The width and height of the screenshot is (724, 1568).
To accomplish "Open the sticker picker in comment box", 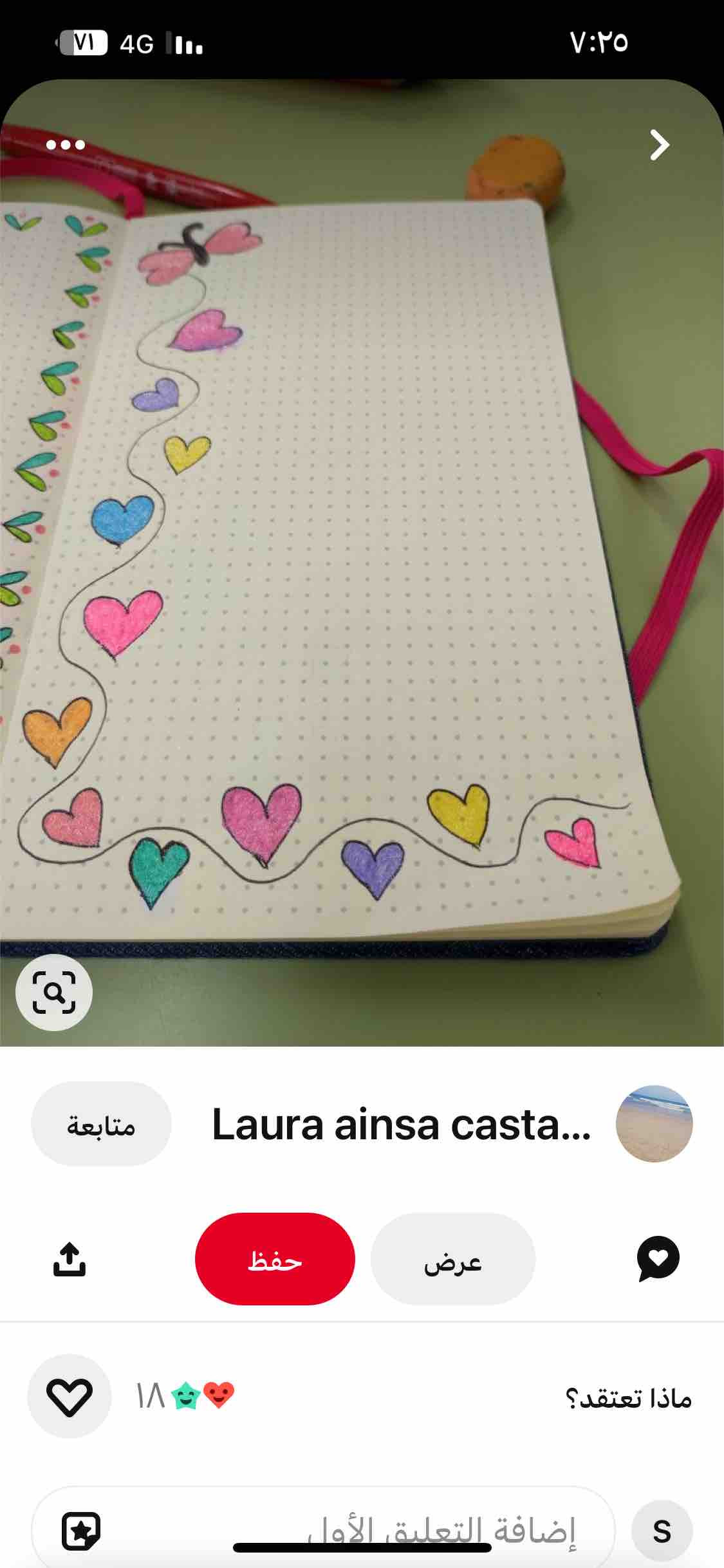I will coord(81,1531).
